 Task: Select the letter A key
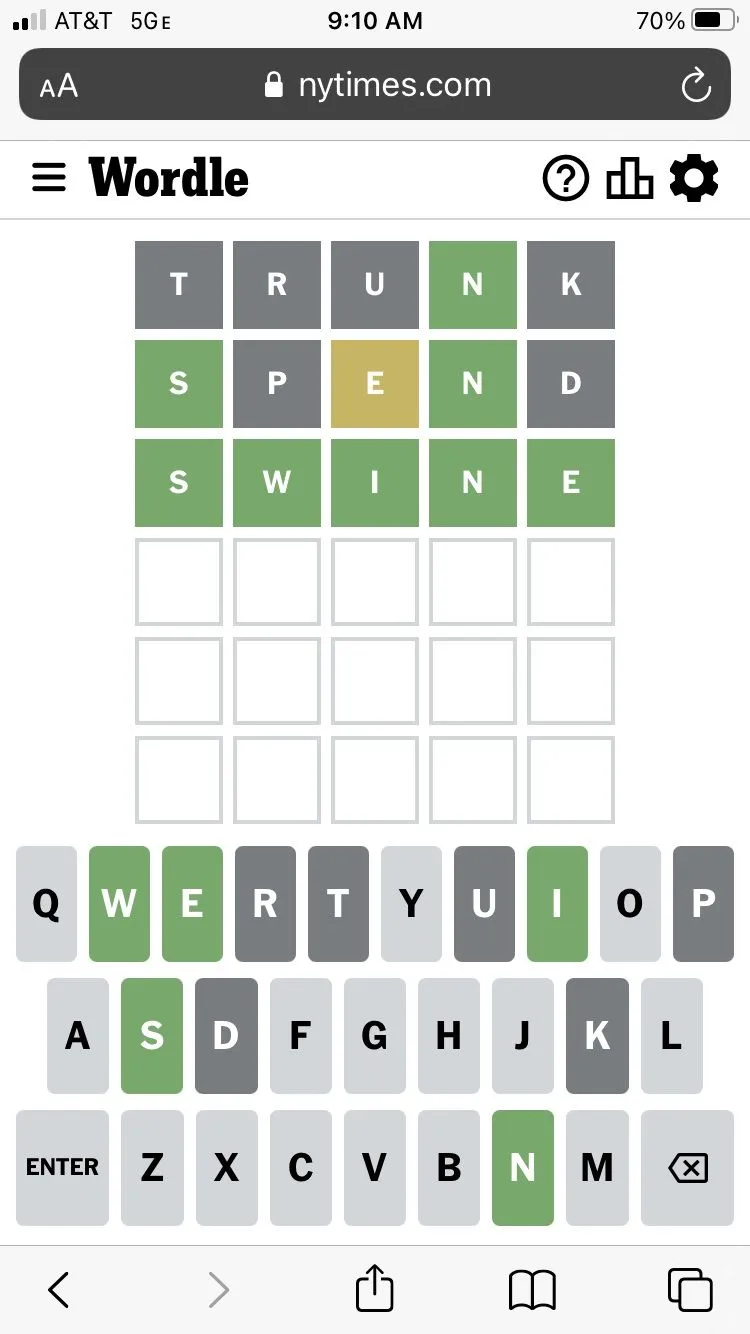click(78, 1036)
